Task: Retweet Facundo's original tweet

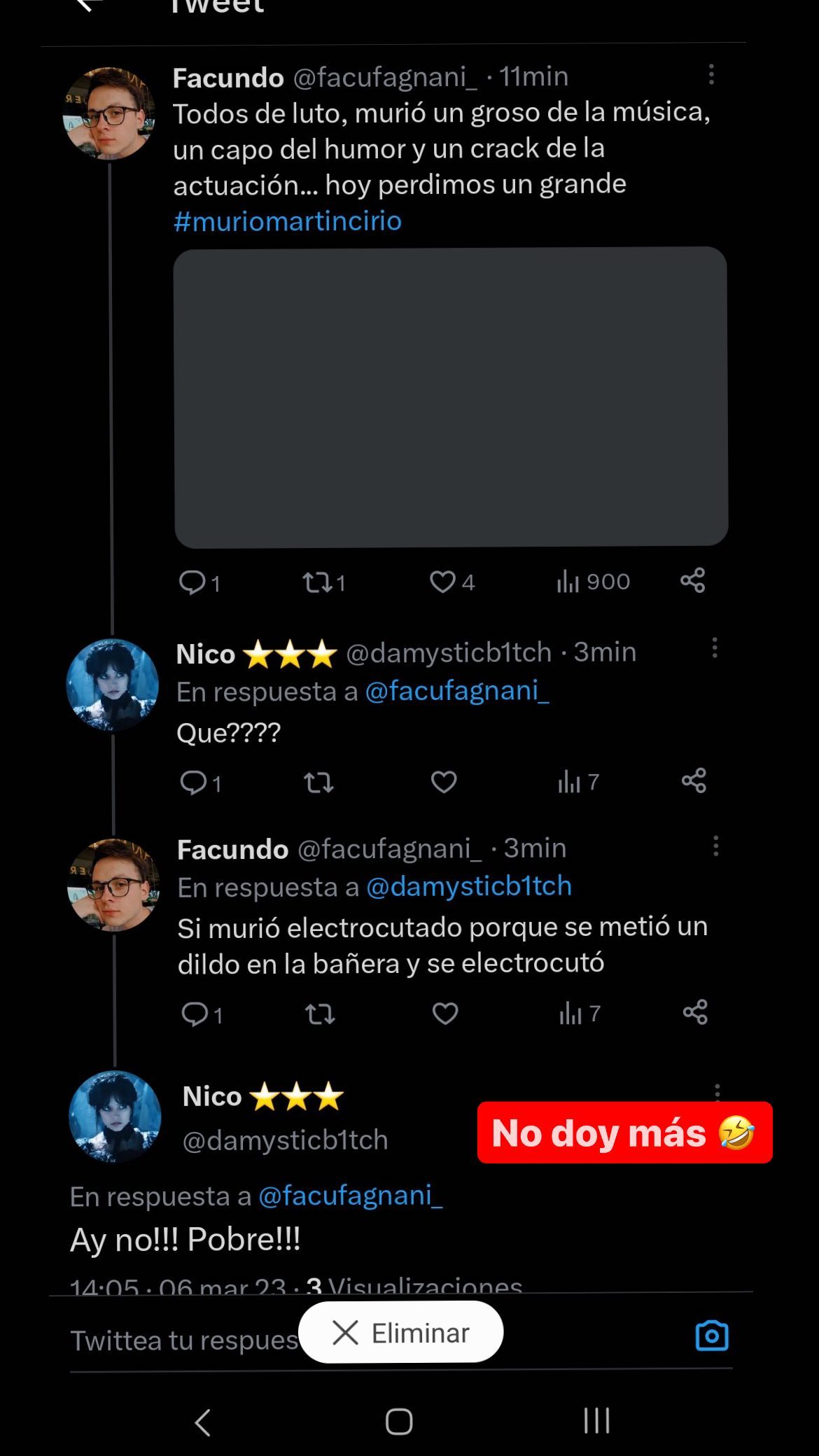Action: 317,582
